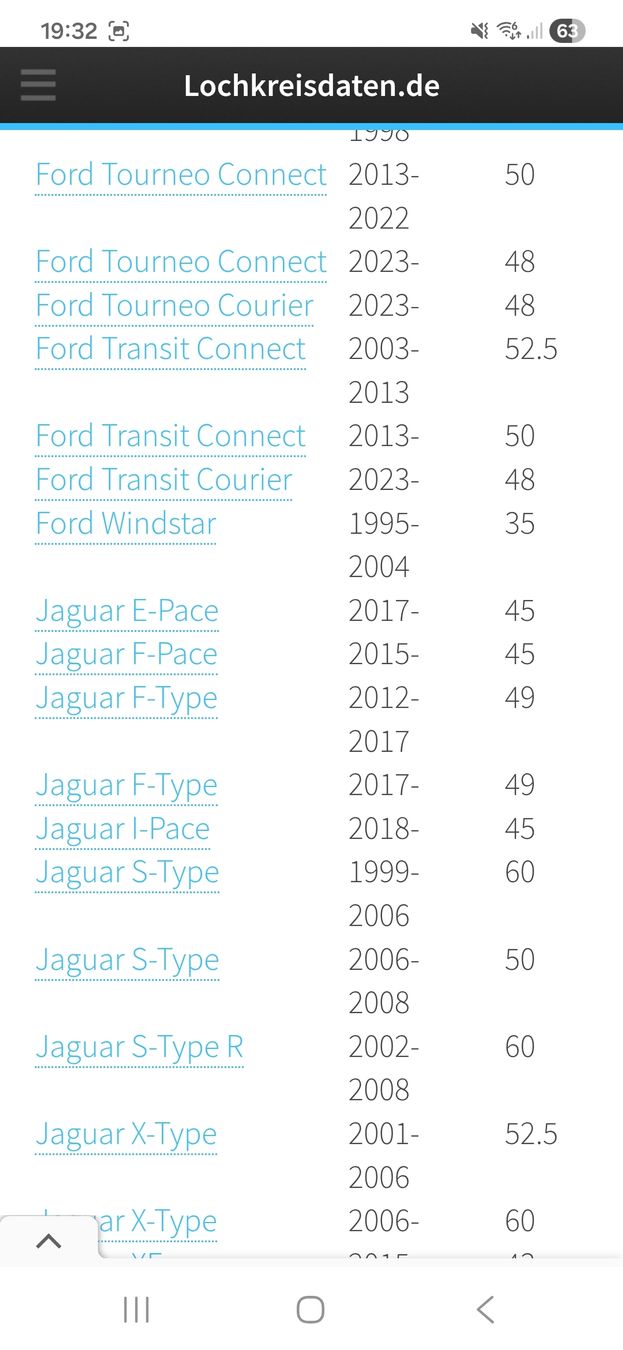
Task: Select the Ford Tourneo Connect 2023- link
Action: pyautogui.click(x=181, y=262)
